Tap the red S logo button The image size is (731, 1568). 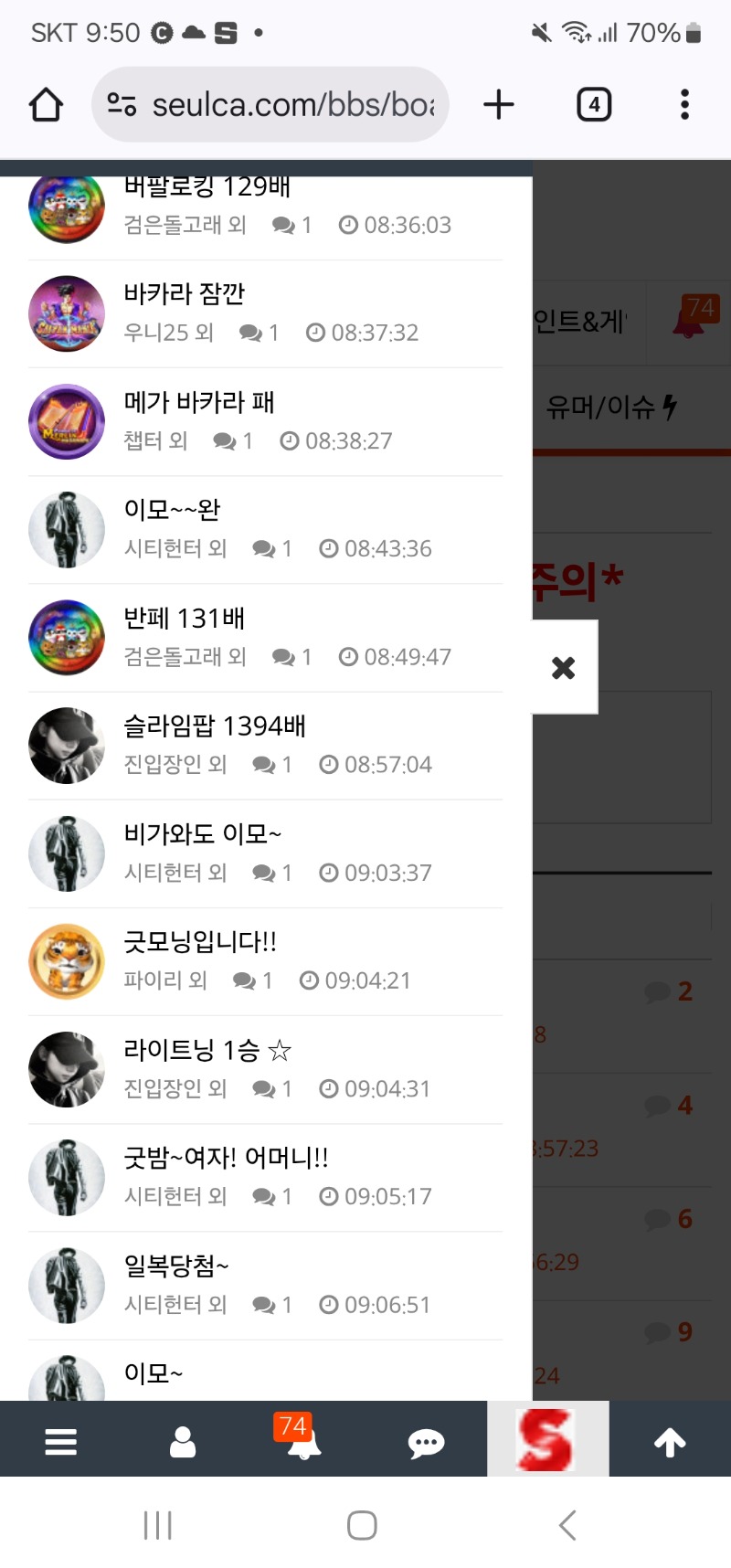pyautogui.click(x=547, y=1439)
